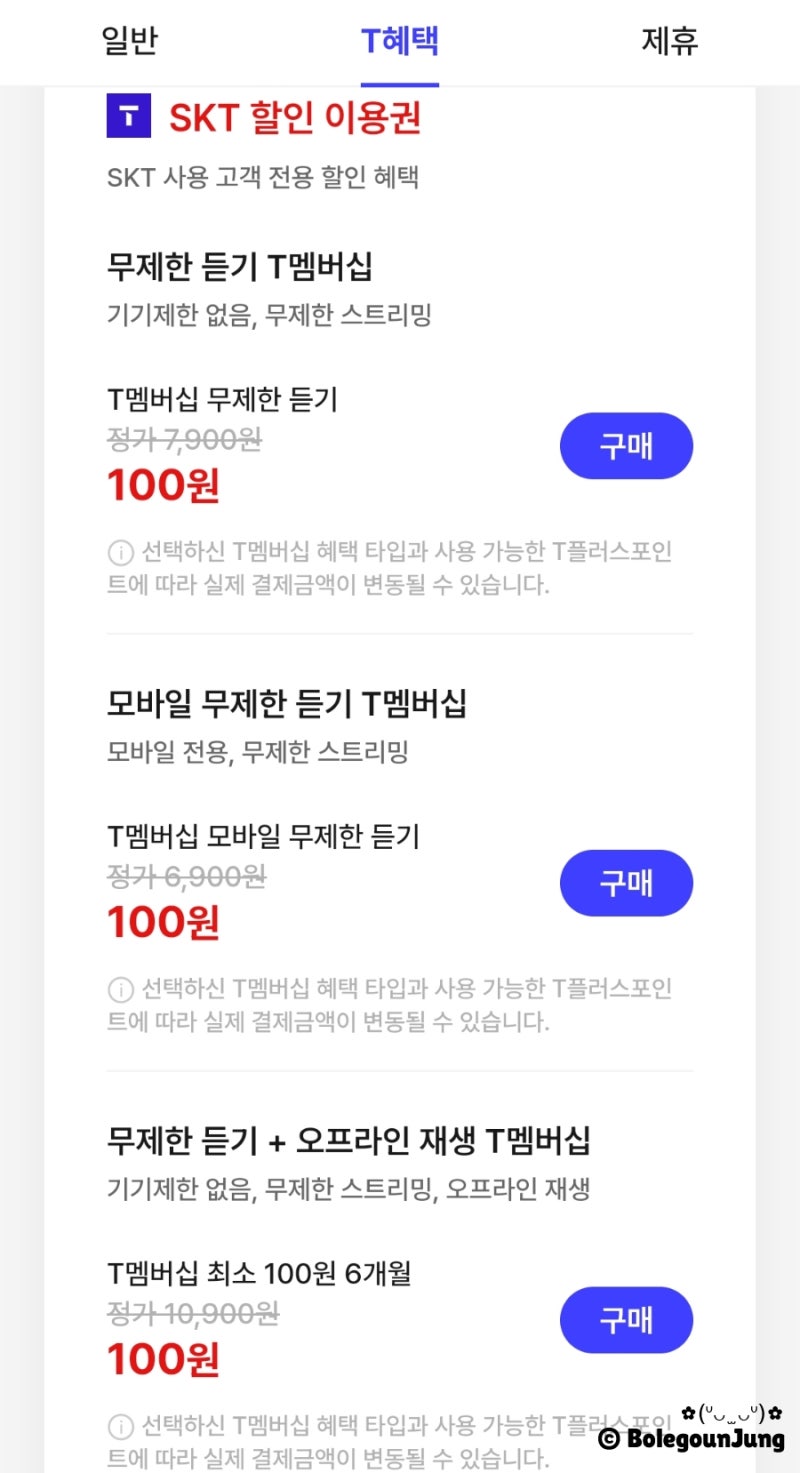The height and width of the screenshot is (1473, 800).
Task: Switch to the 일반 tab
Action: [x=129, y=41]
